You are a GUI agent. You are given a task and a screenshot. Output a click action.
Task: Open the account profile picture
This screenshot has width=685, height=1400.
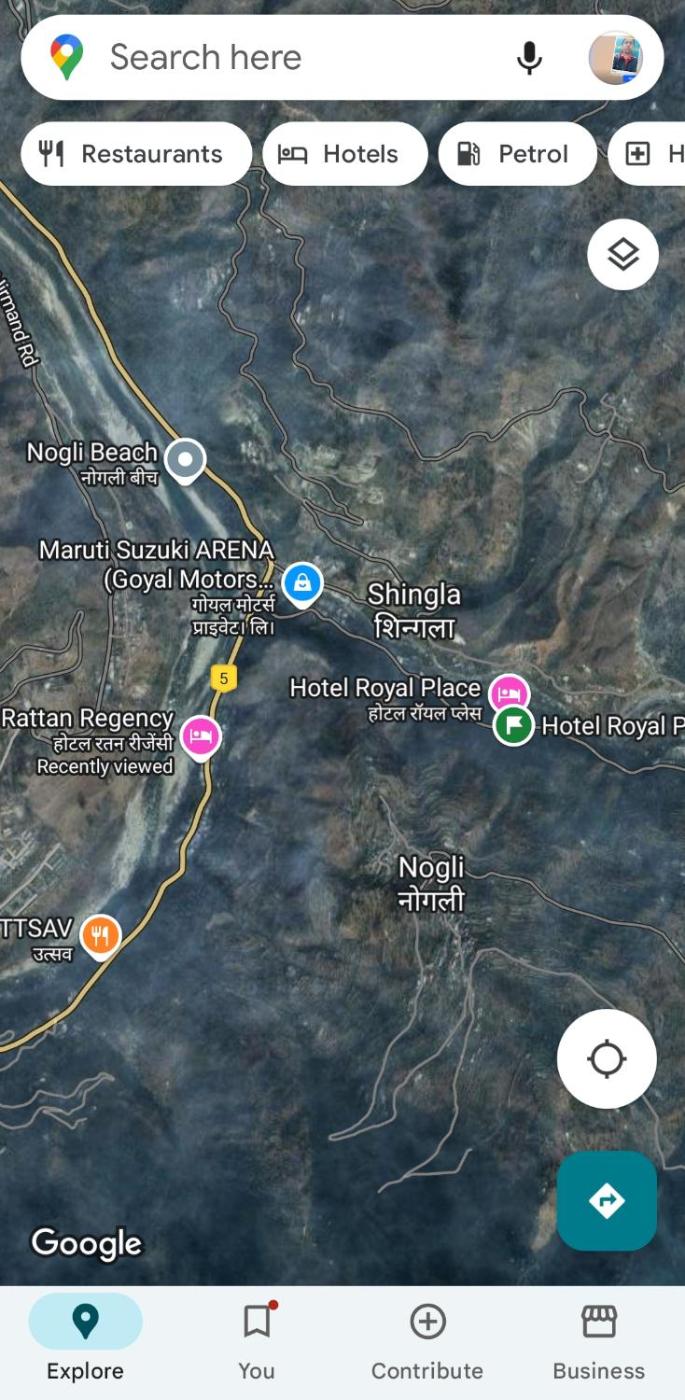click(x=615, y=58)
